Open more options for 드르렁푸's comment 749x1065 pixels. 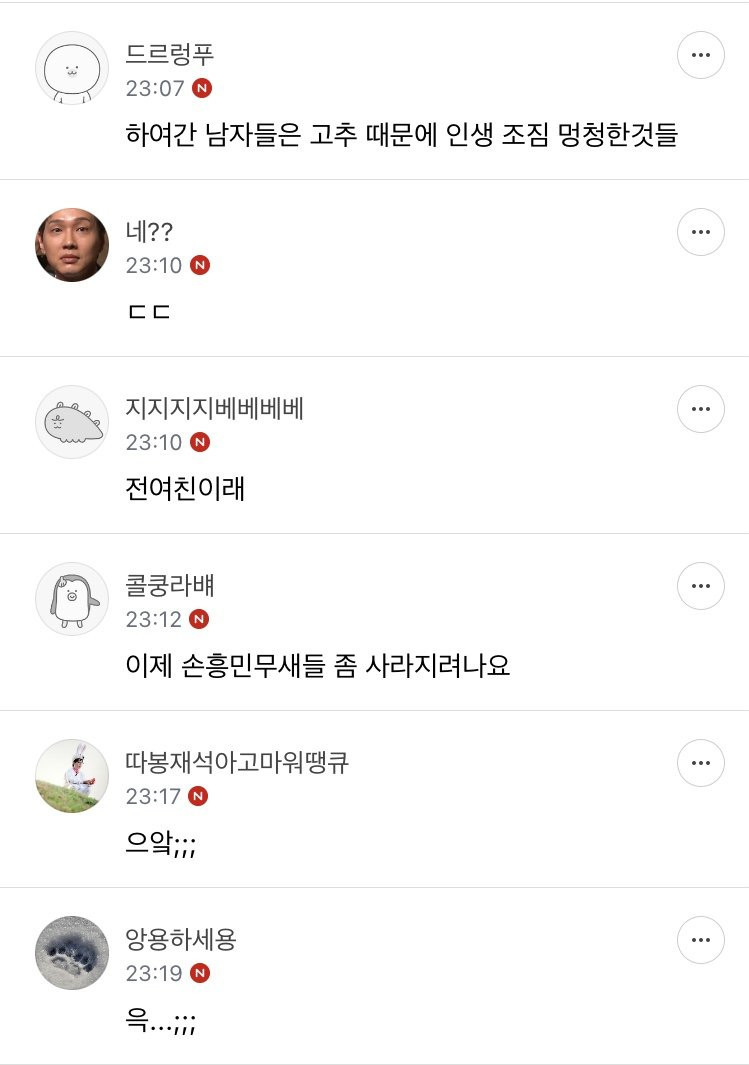click(x=700, y=55)
